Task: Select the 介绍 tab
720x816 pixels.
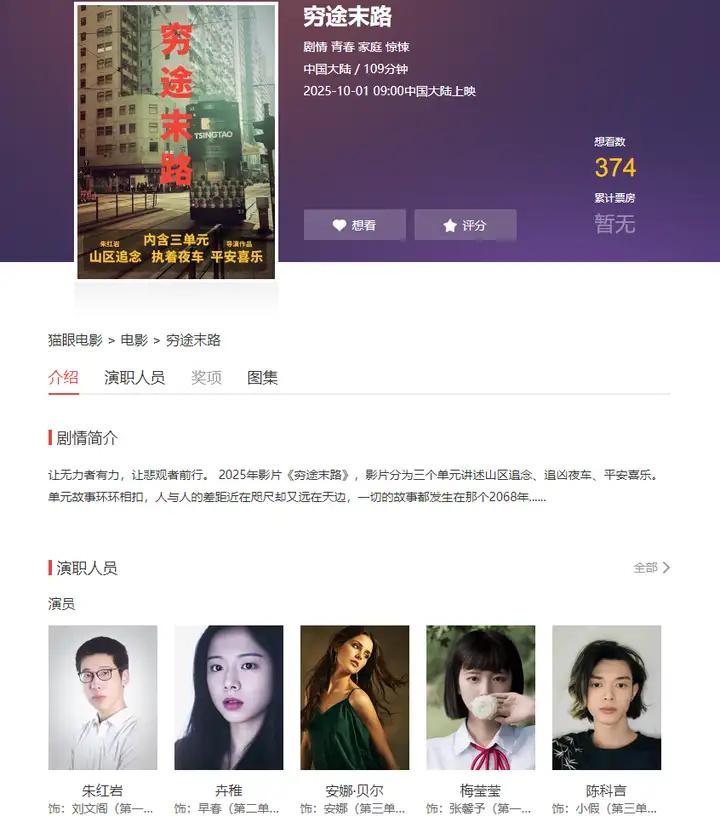Action: 63,377
